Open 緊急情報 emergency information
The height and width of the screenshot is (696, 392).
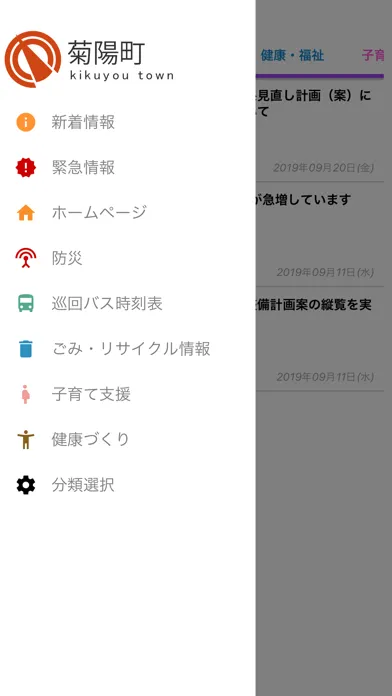coord(128,168)
